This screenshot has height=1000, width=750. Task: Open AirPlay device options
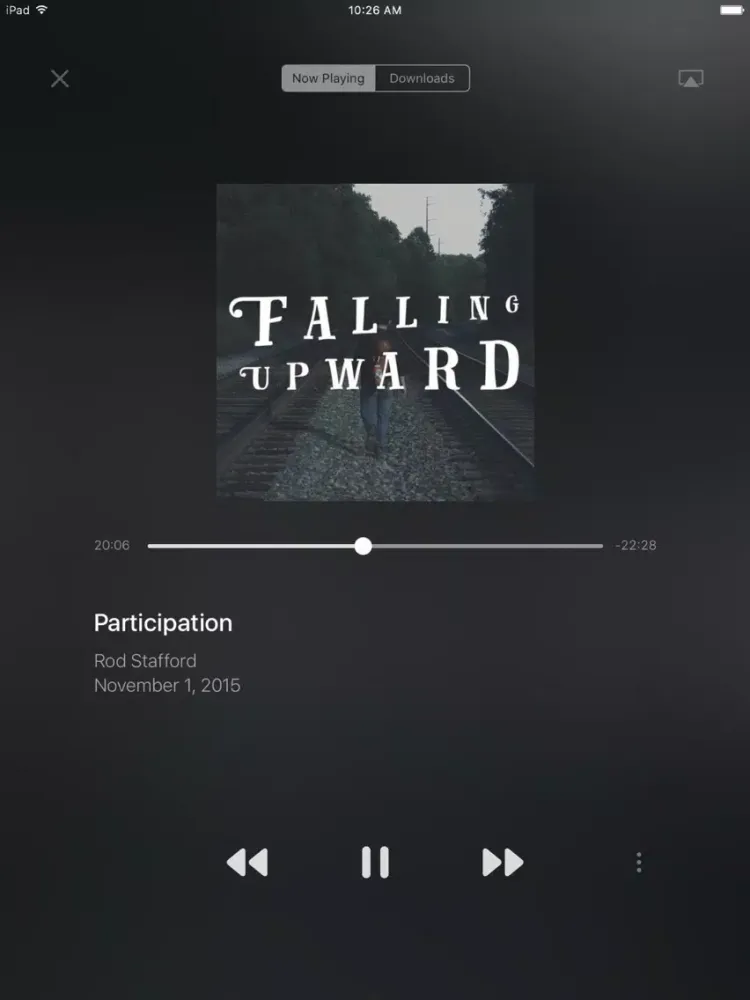[690, 79]
